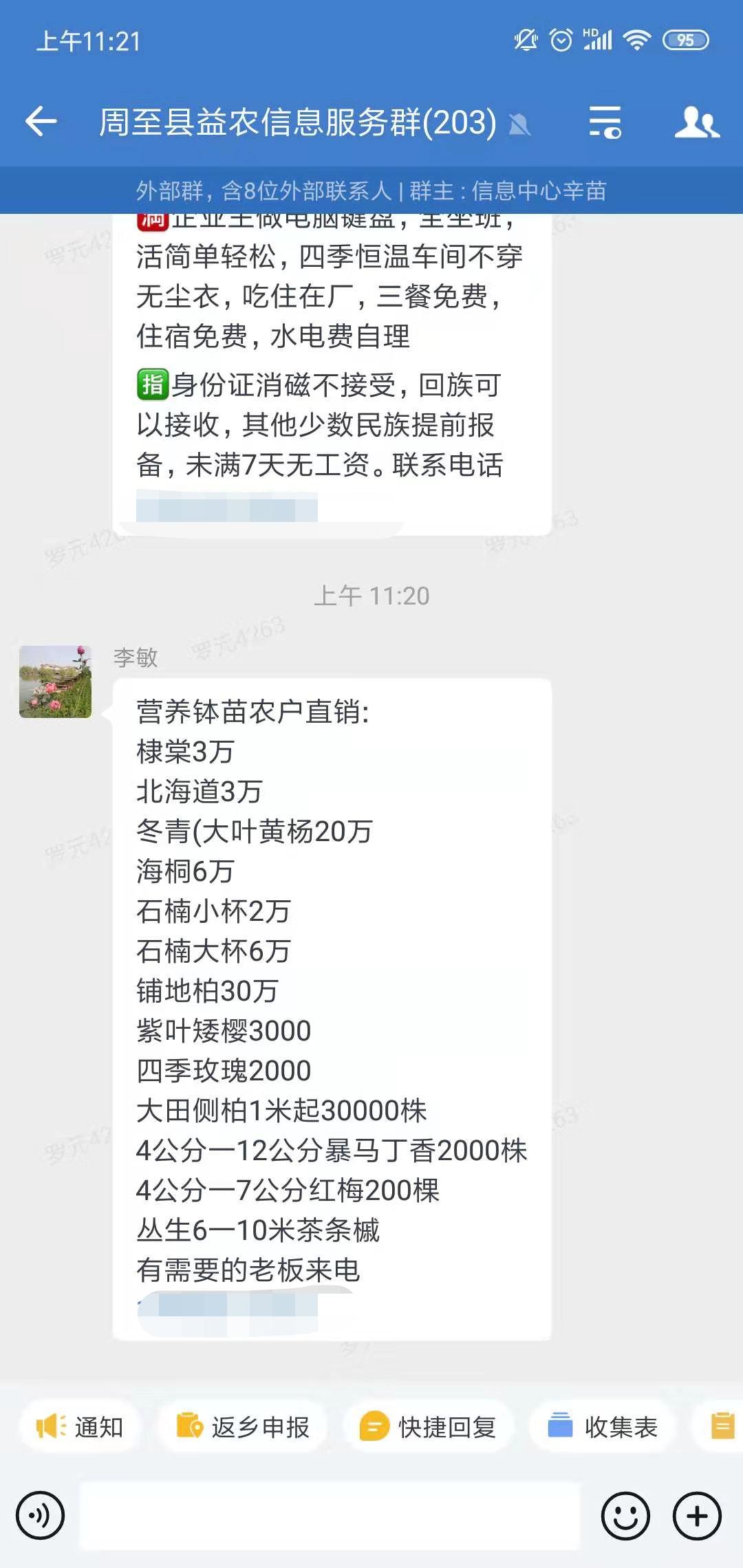This screenshot has height=1568, width=743.
Task: Toggle the alarm clock status icon
Action: pyautogui.click(x=561, y=41)
